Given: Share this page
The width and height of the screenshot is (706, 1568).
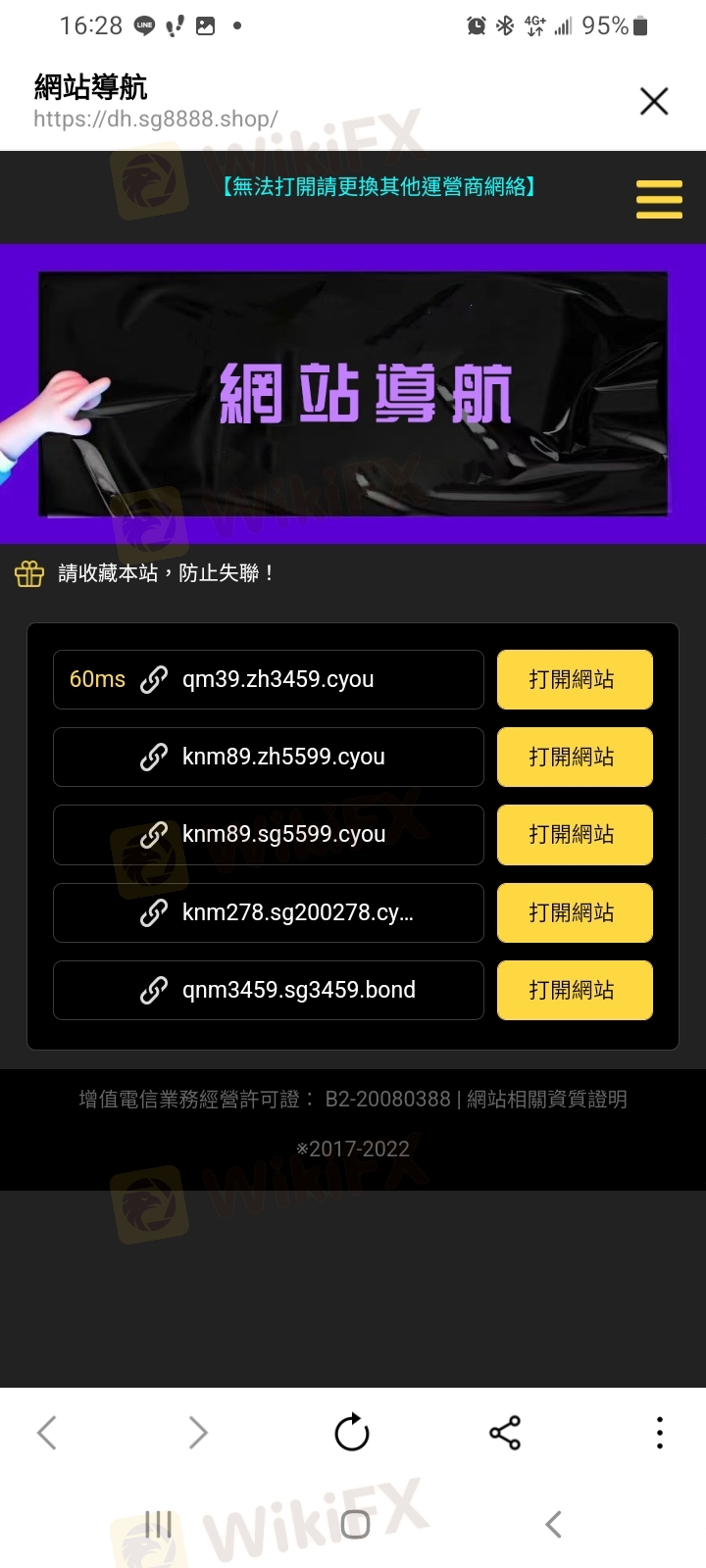Looking at the screenshot, I should click(505, 1433).
